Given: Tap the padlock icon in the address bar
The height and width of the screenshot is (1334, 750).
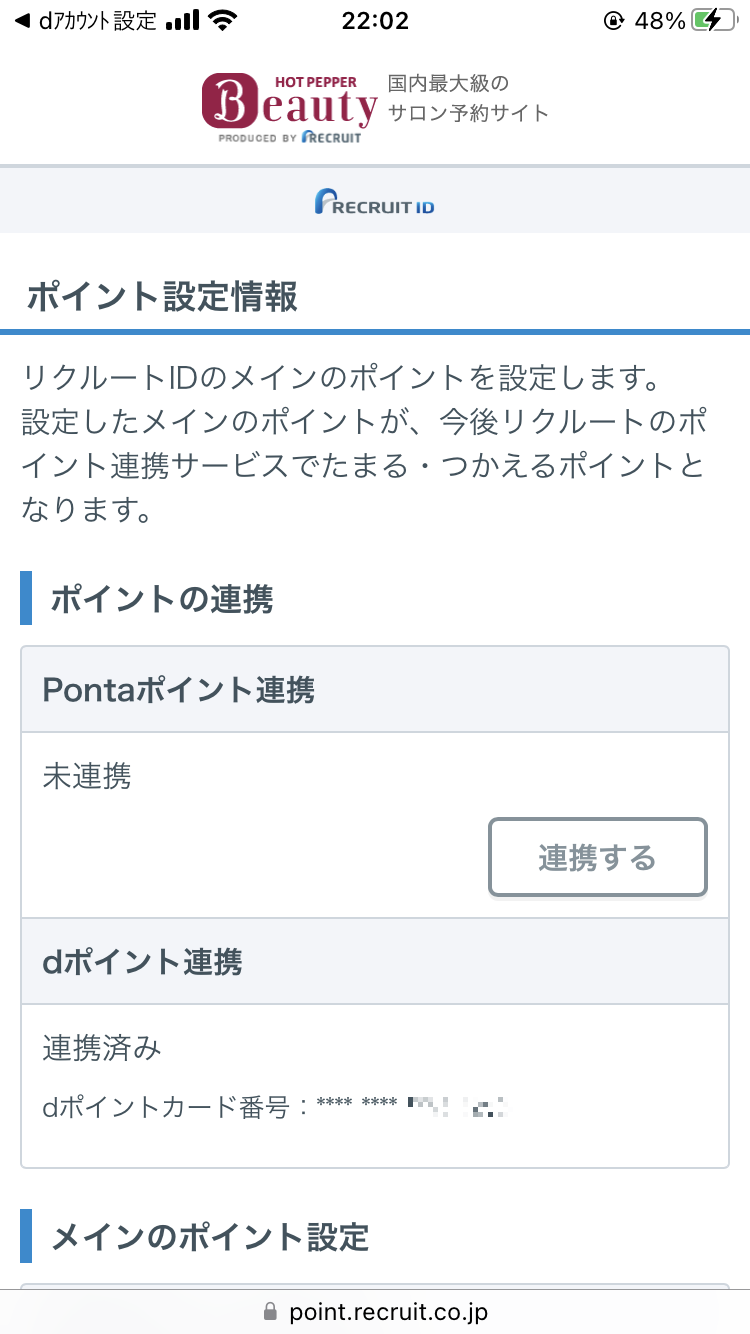Looking at the screenshot, I should point(268,1311).
